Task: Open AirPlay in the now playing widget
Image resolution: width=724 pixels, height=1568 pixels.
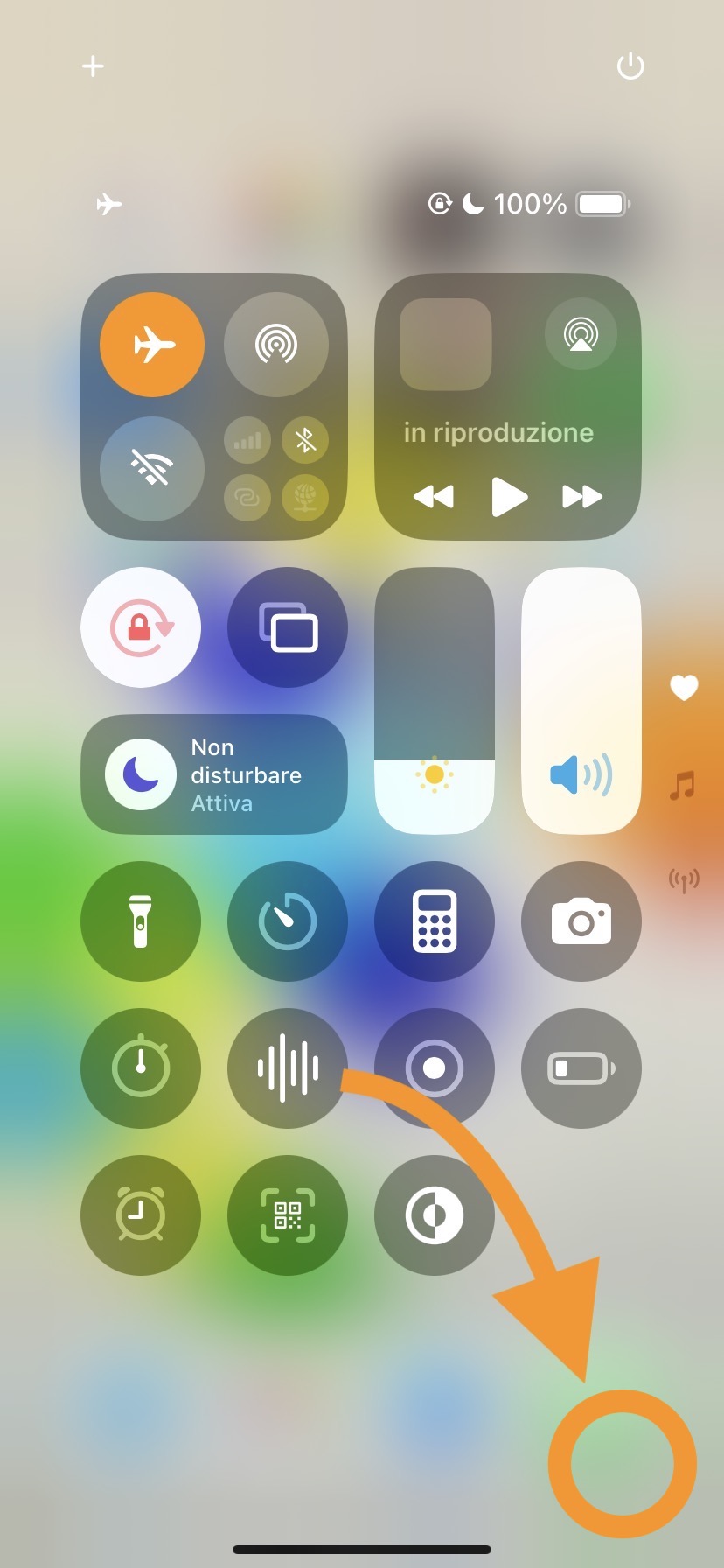Action: pyautogui.click(x=581, y=334)
